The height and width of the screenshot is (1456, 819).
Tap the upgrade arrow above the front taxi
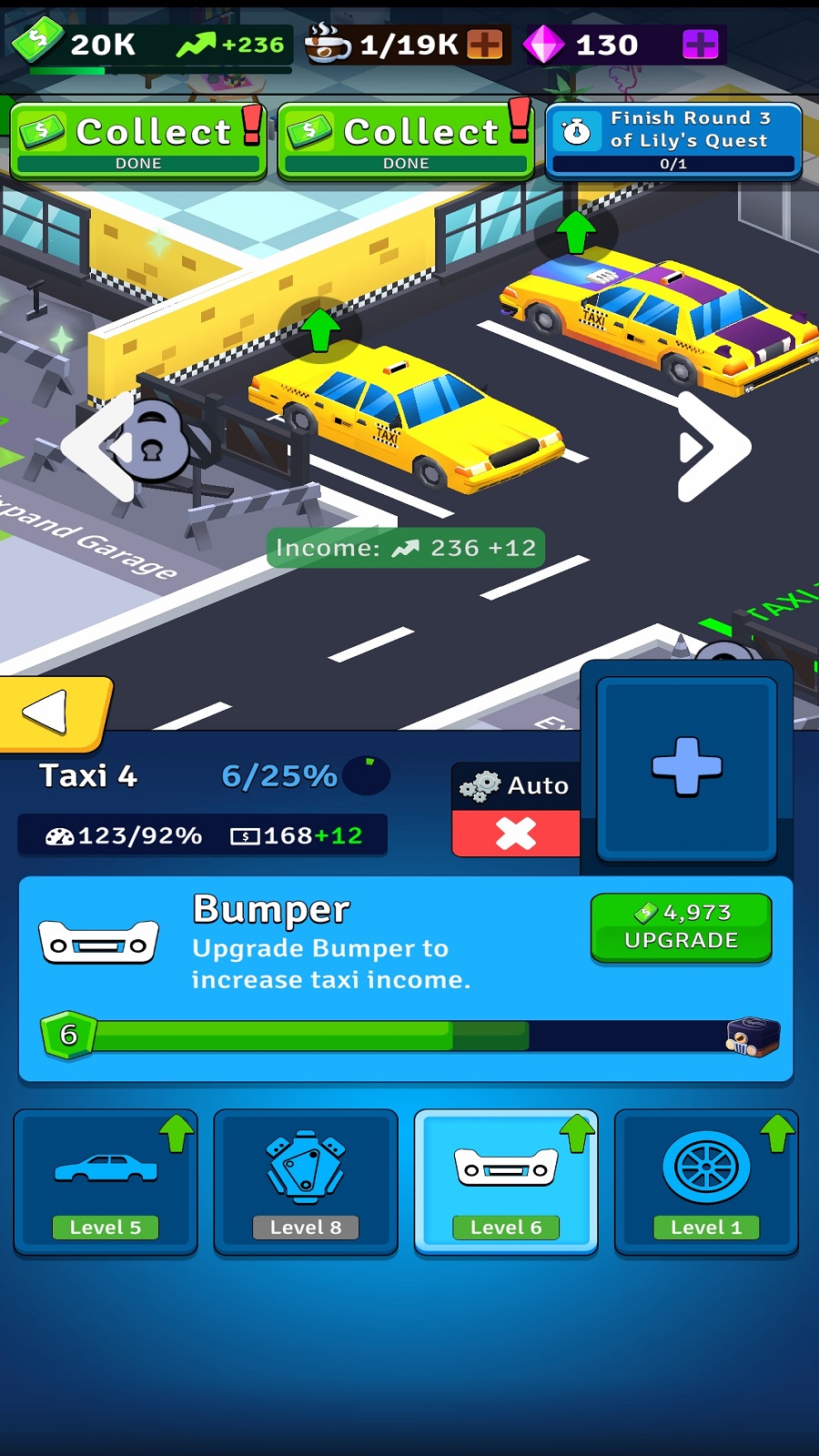click(319, 329)
